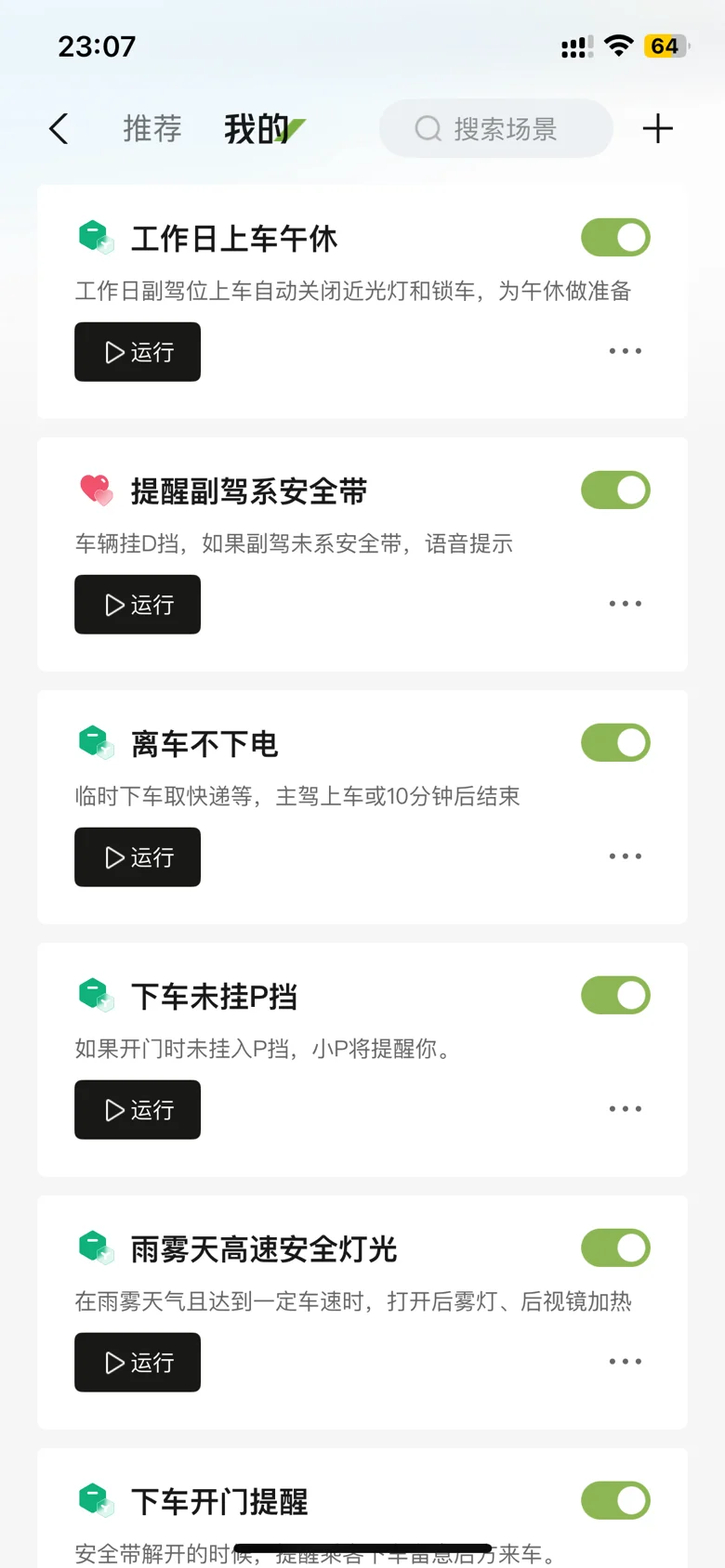The width and height of the screenshot is (725, 1568).
Task: Go back using the top-left arrow
Action: (59, 129)
